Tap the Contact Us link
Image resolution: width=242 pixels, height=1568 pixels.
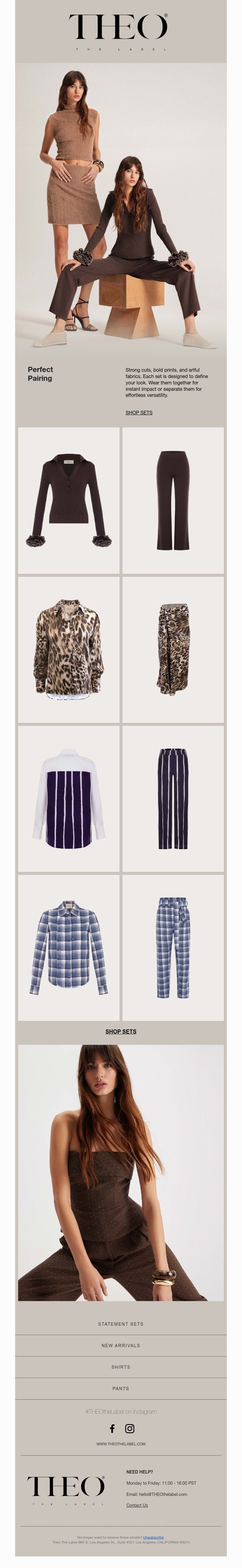point(137,1505)
